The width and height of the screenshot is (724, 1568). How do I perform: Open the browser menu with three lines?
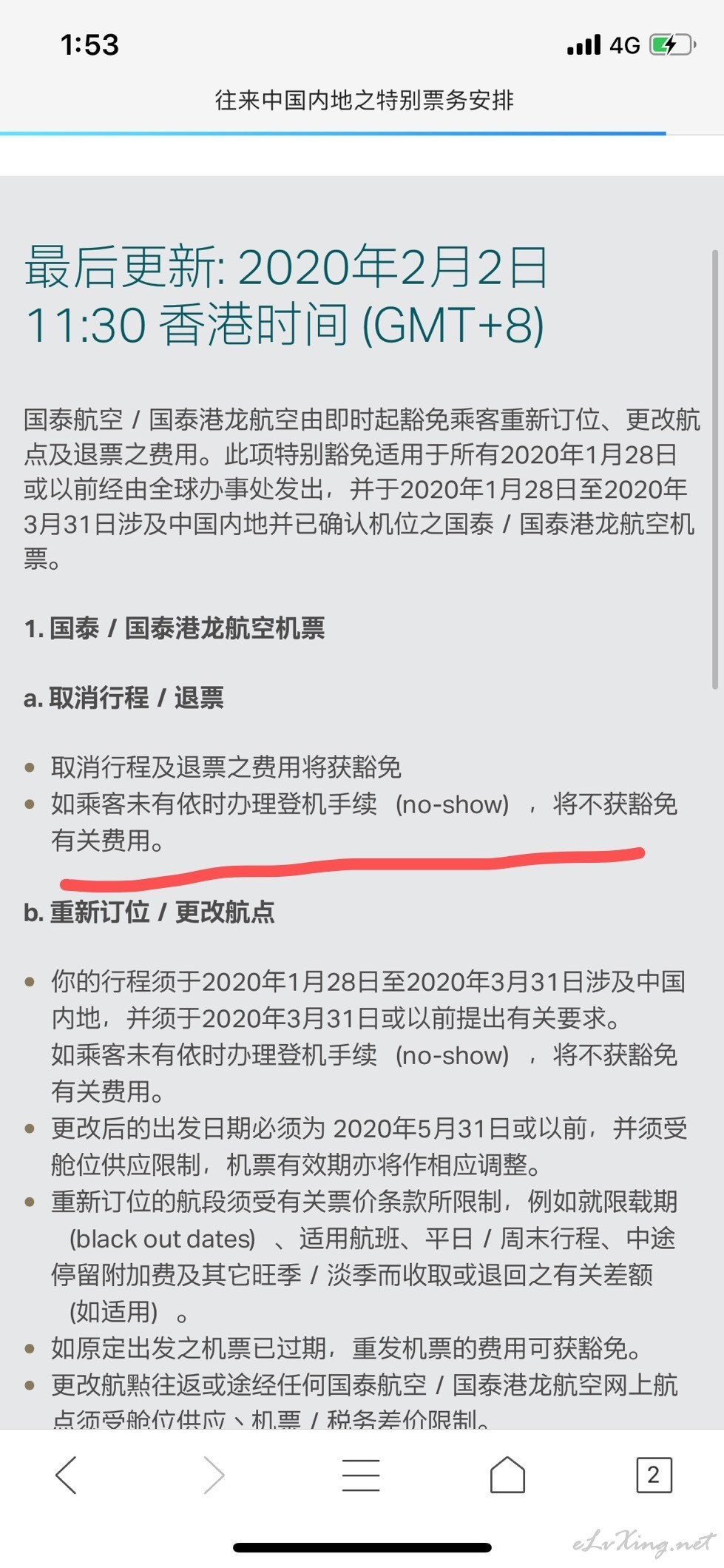361,1475
